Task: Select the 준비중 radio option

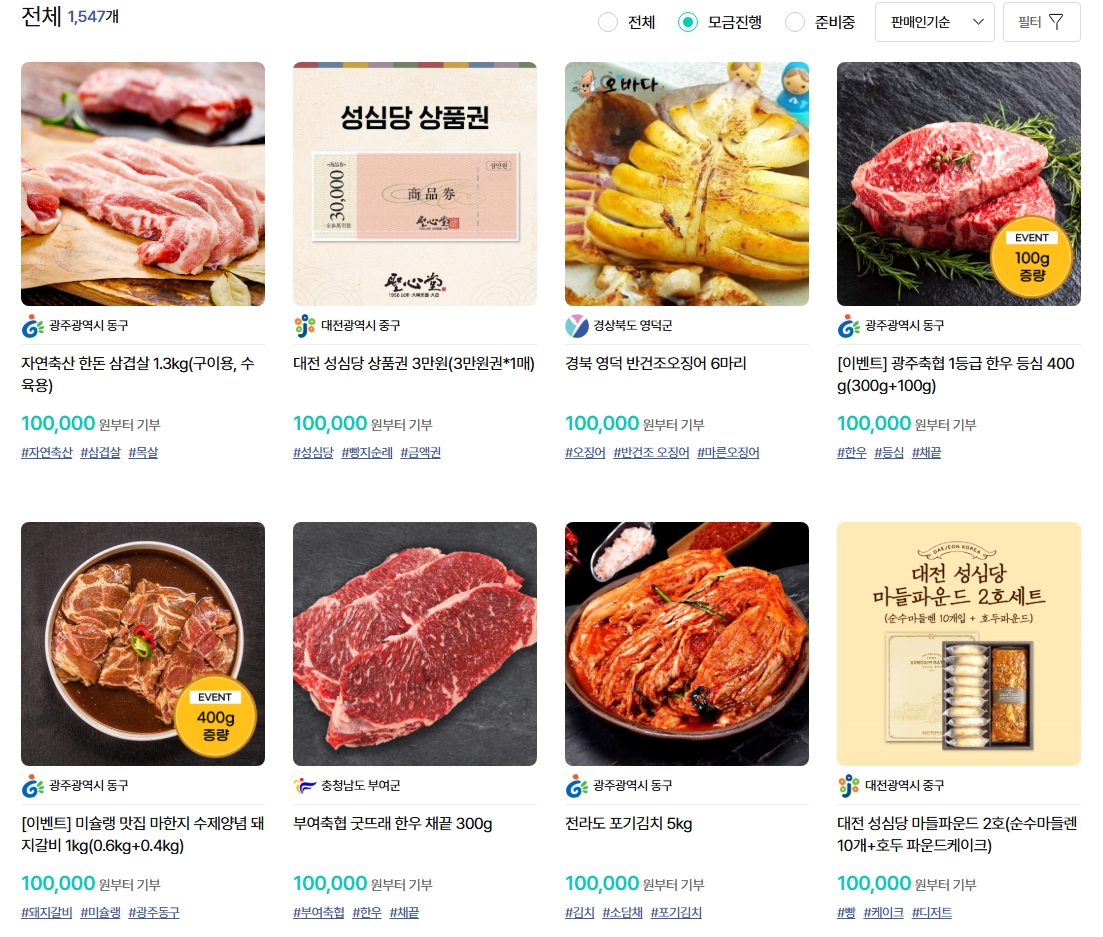Action: tap(795, 22)
